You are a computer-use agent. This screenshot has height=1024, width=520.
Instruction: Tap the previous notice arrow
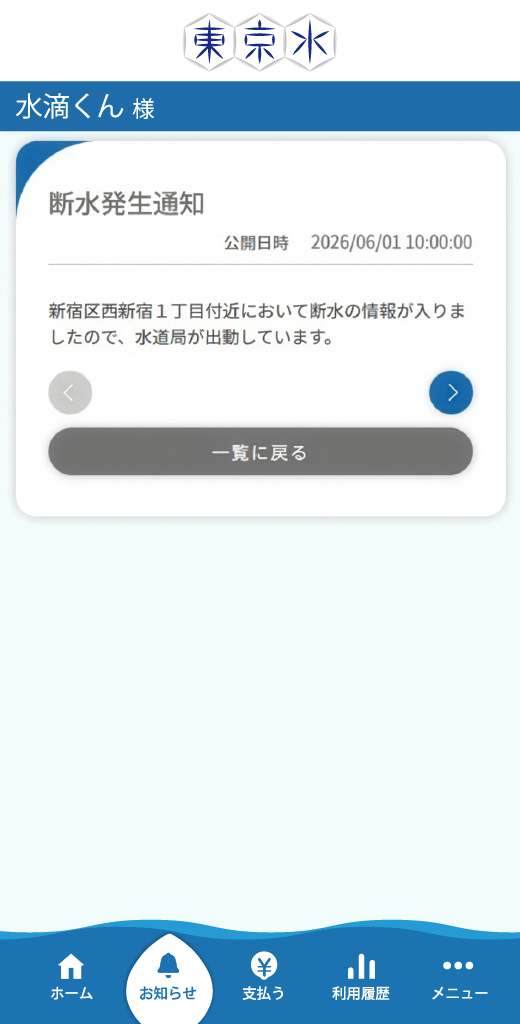70,392
